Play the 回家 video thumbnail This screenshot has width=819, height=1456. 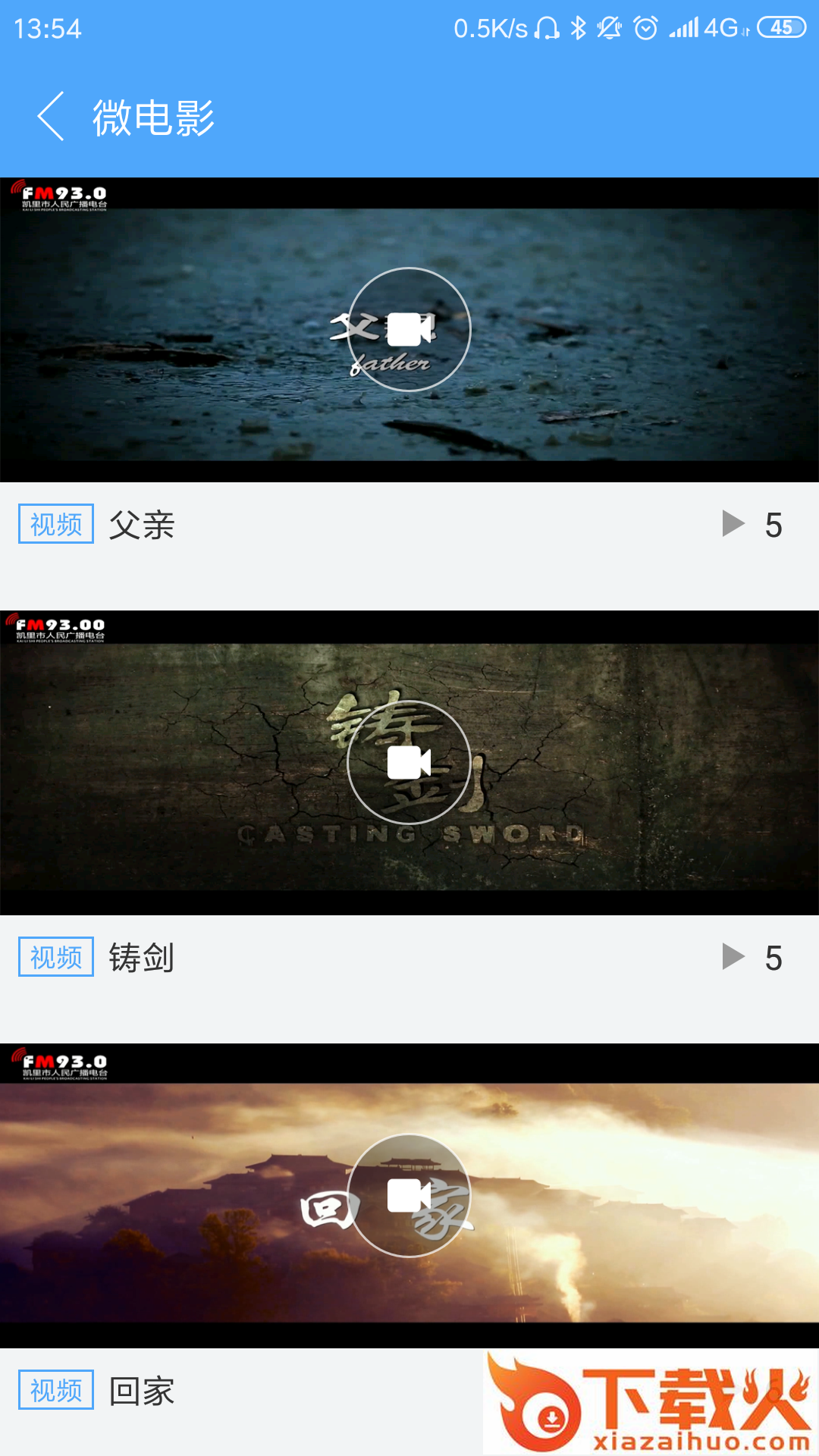409,1196
